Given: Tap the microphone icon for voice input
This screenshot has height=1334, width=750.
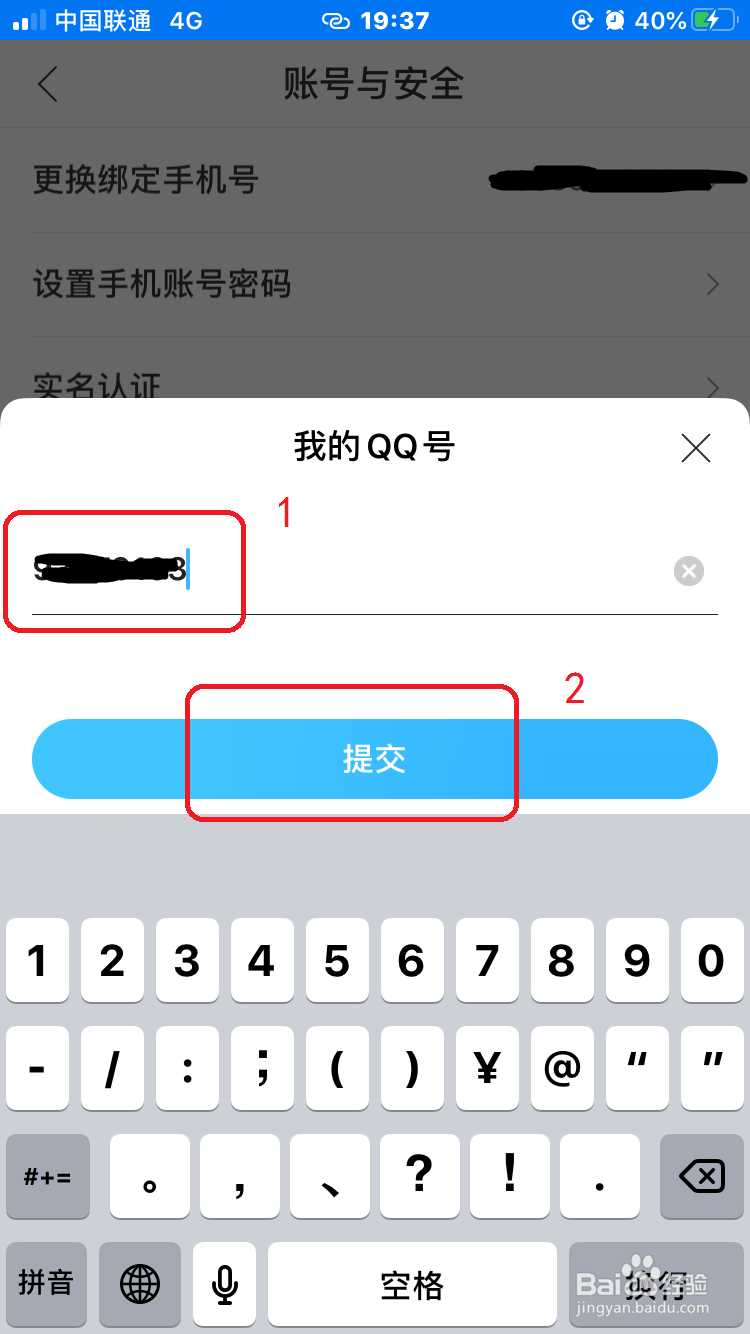Looking at the screenshot, I should [x=224, y=1285].
